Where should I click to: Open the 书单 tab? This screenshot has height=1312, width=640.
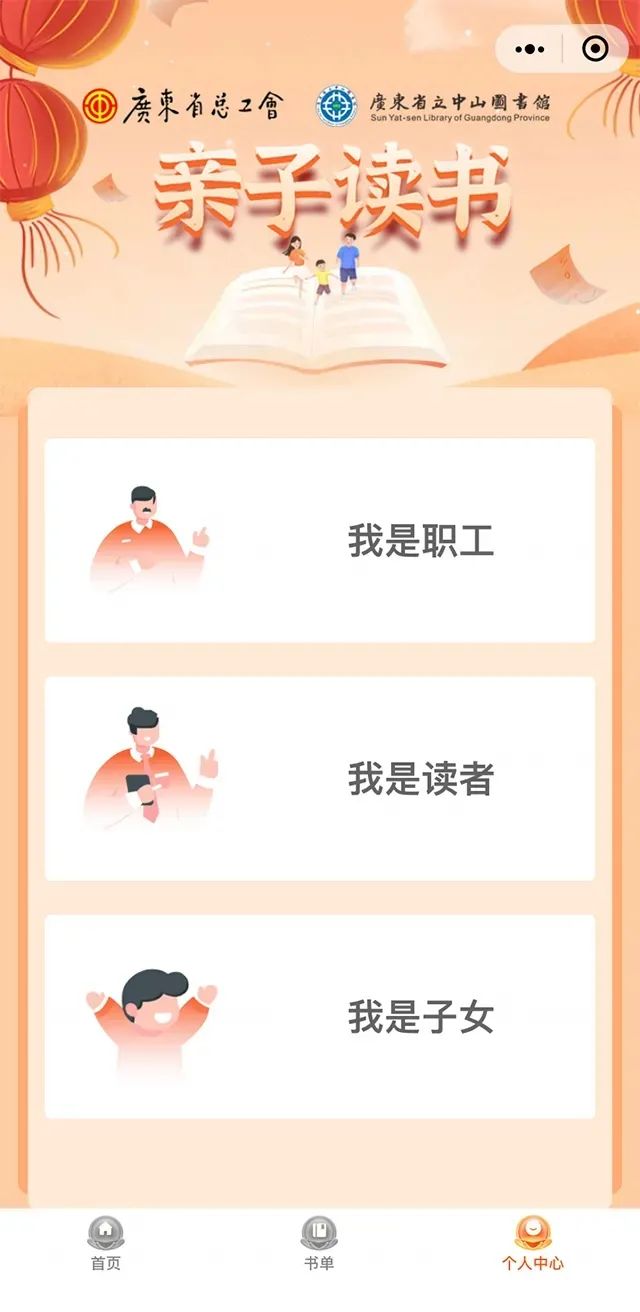(x=319, y=1244)
